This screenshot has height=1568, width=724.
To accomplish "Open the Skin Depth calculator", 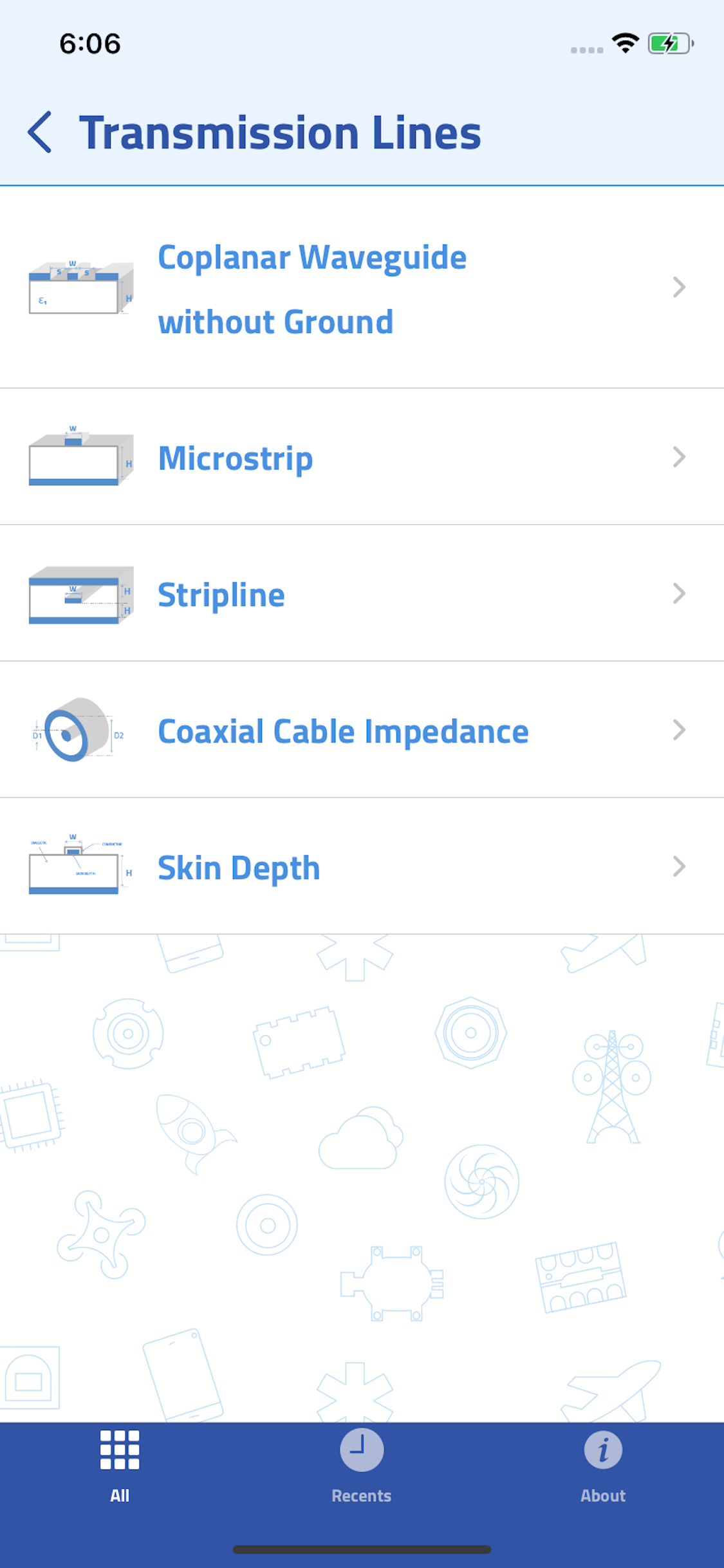I will (239, 867).
